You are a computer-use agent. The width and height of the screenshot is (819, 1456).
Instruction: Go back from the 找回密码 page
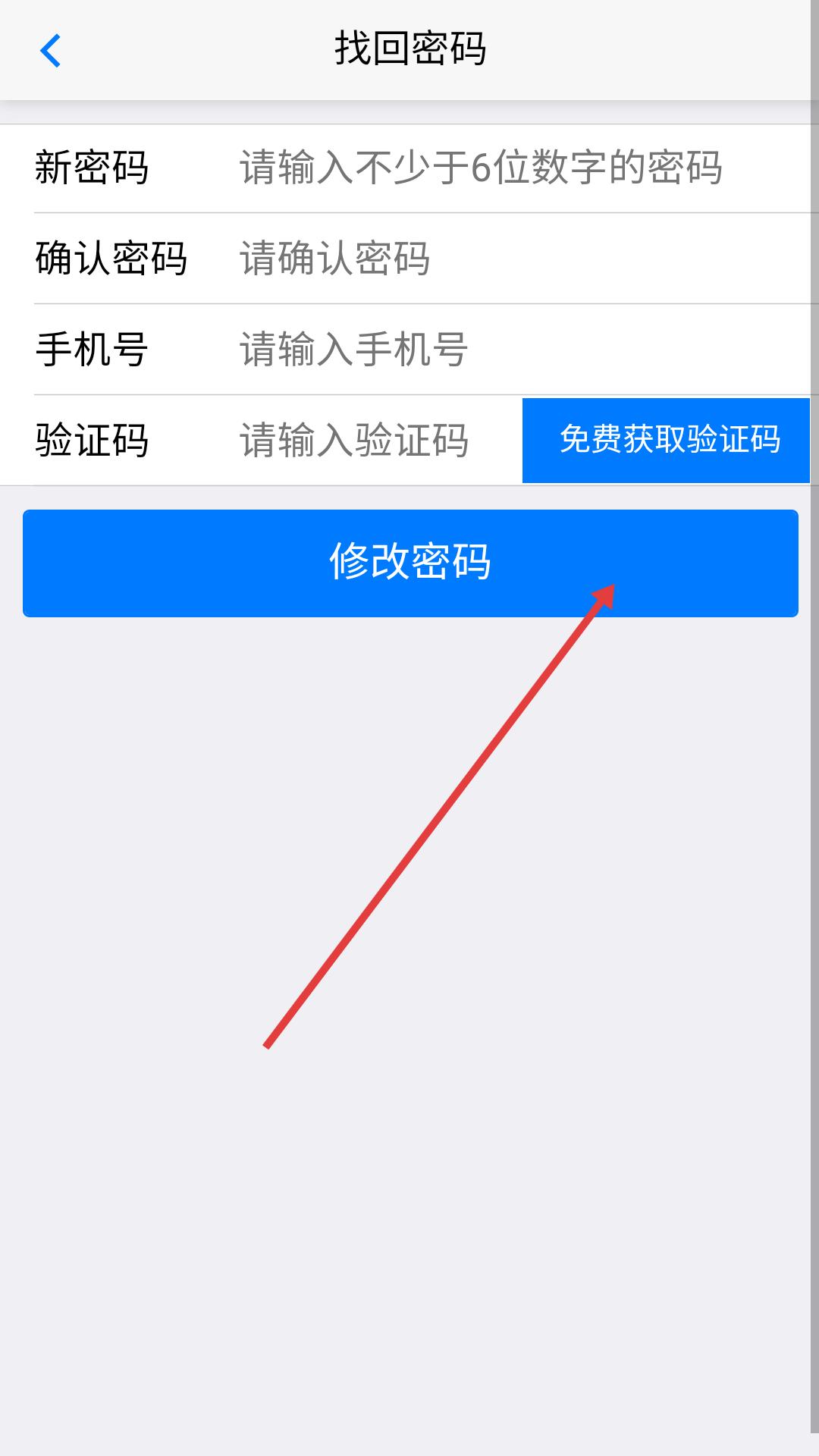coord(50,51)
